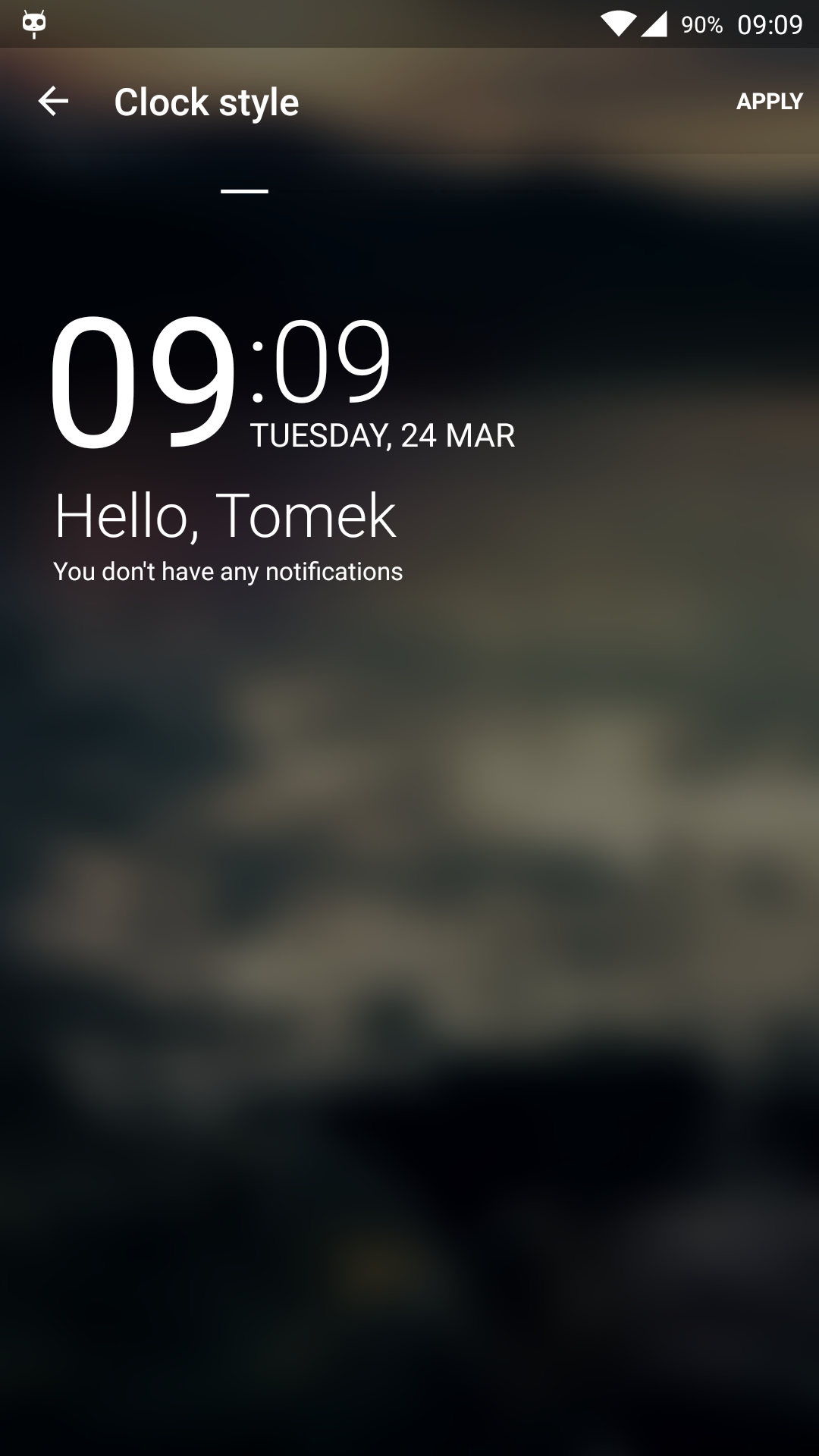The image size is (819, 1456).
Task: Tap the blurred wallpaper background
Action: pos(409,986)
